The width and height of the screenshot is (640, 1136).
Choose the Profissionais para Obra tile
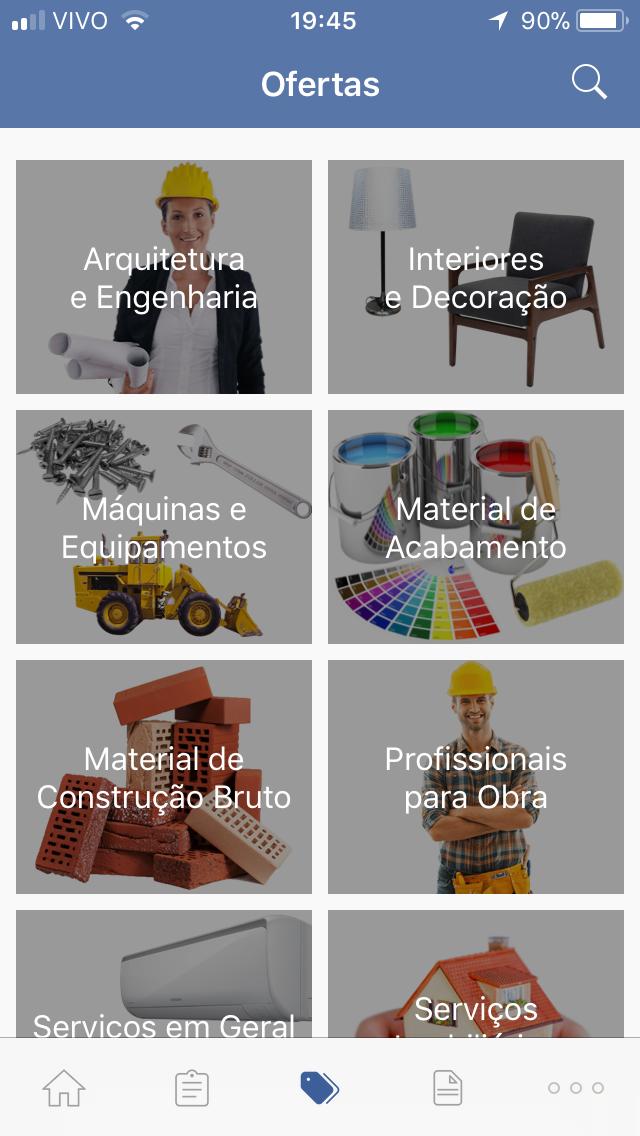pyautogui.click(x=476, y=777)
